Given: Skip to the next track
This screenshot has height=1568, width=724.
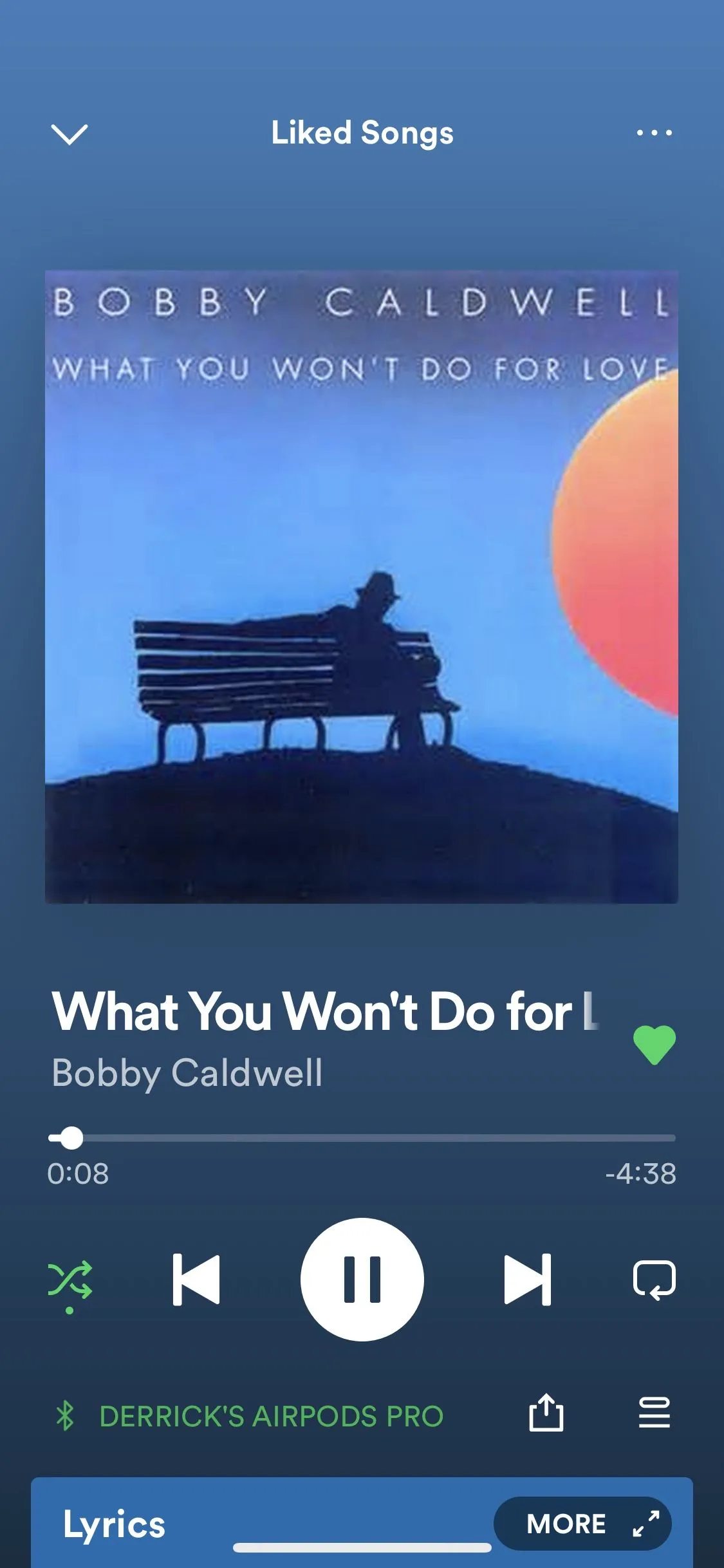Looking at the screenshot, I should click(x=528, y=1280).
